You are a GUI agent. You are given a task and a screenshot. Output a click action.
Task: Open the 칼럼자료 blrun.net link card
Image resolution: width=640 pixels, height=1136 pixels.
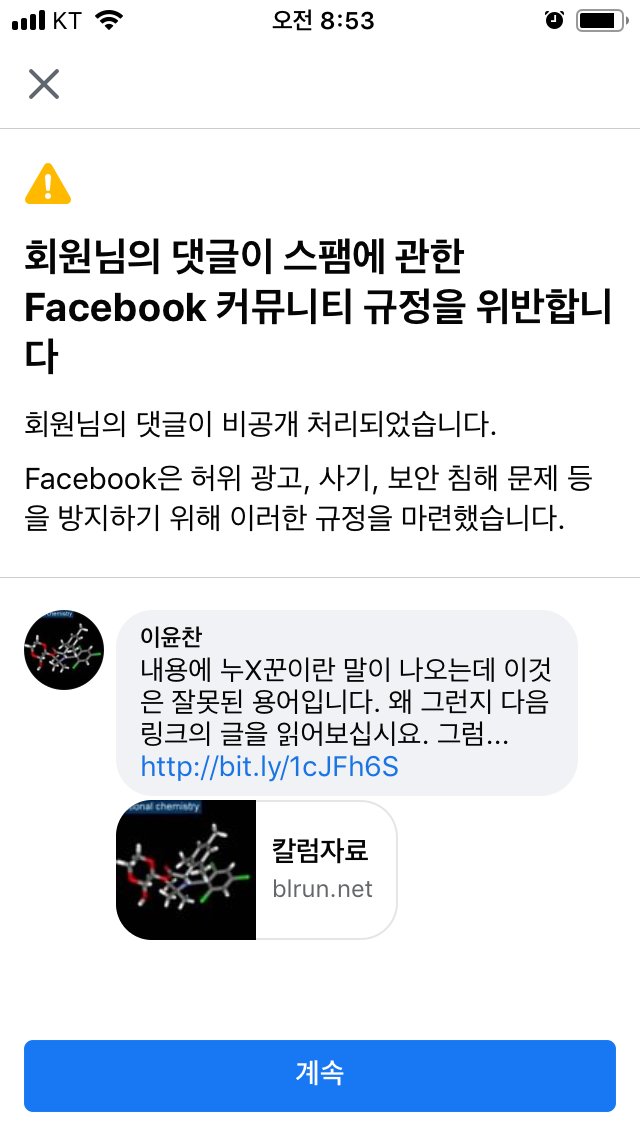256,869
